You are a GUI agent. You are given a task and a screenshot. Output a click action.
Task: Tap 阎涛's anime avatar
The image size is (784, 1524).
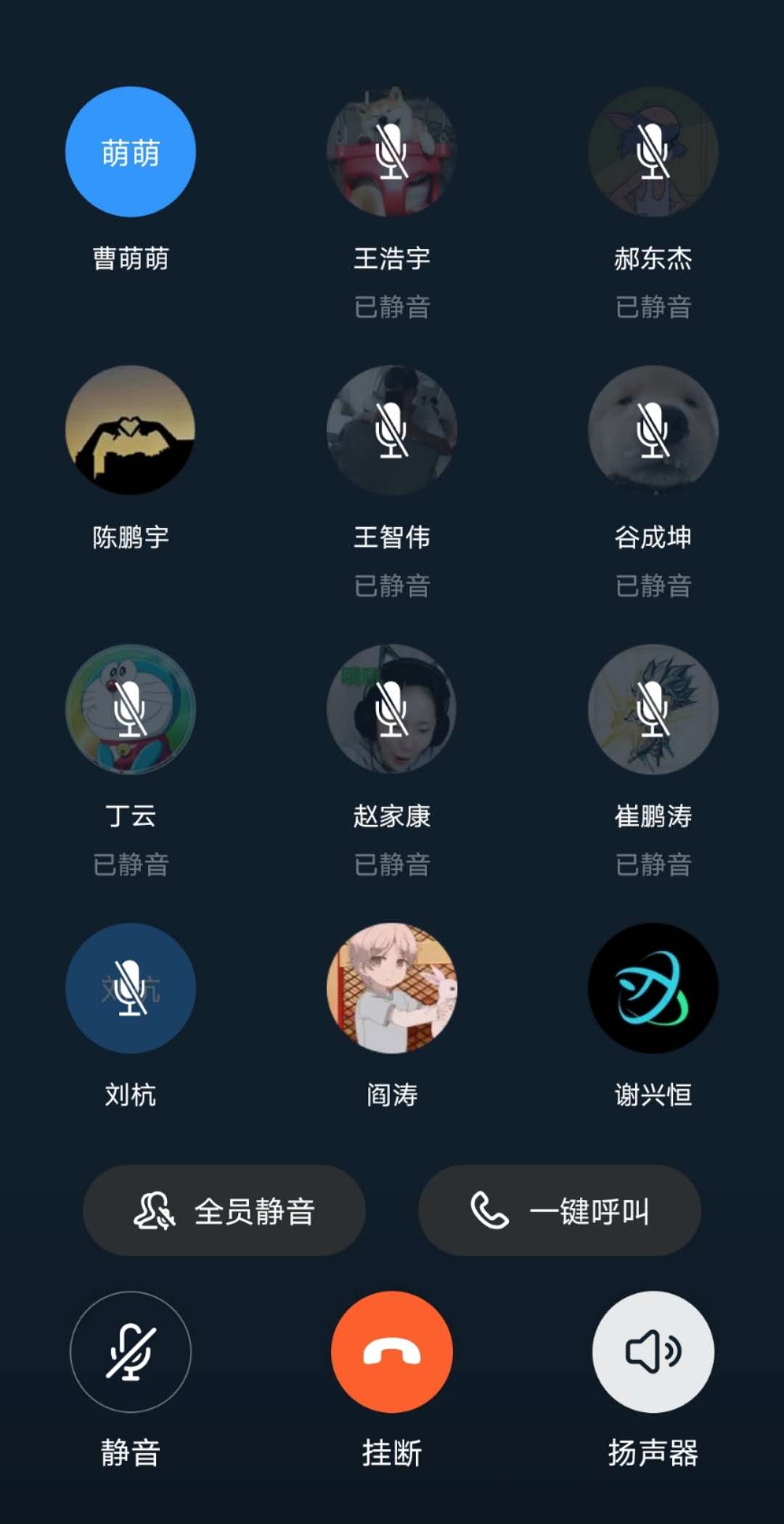pyautogui.click(x=392, y=988)
